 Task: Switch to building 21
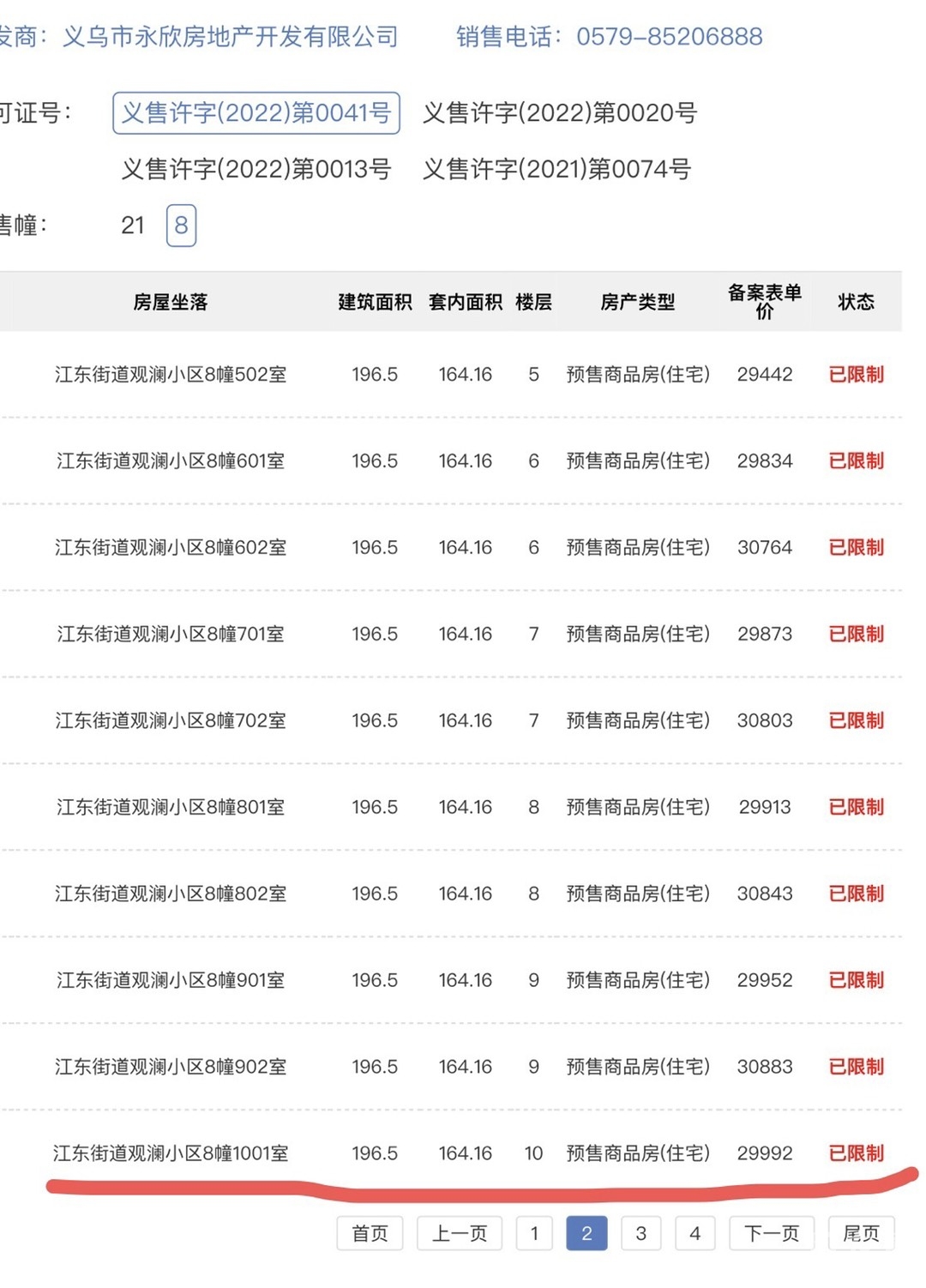click(x=133, y=226)
